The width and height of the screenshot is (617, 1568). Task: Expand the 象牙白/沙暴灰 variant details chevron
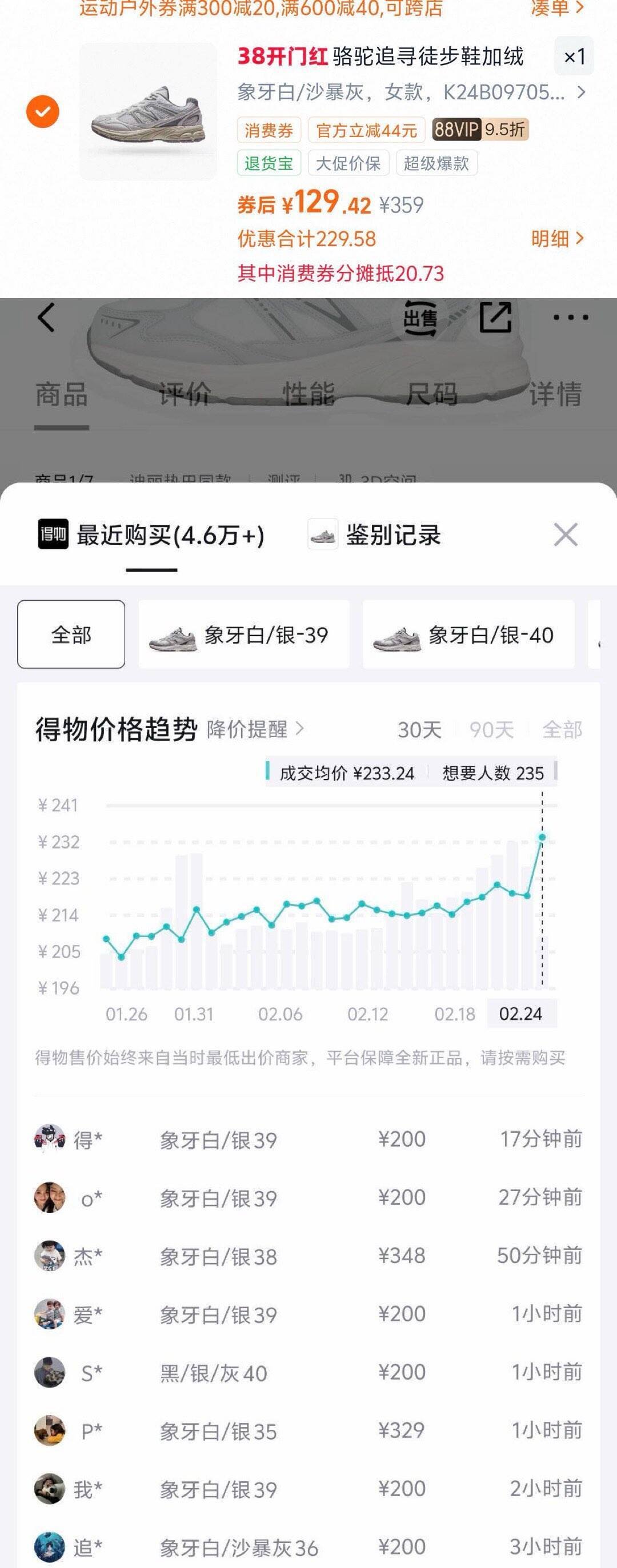pyautogui.click(x=583, y=93)
